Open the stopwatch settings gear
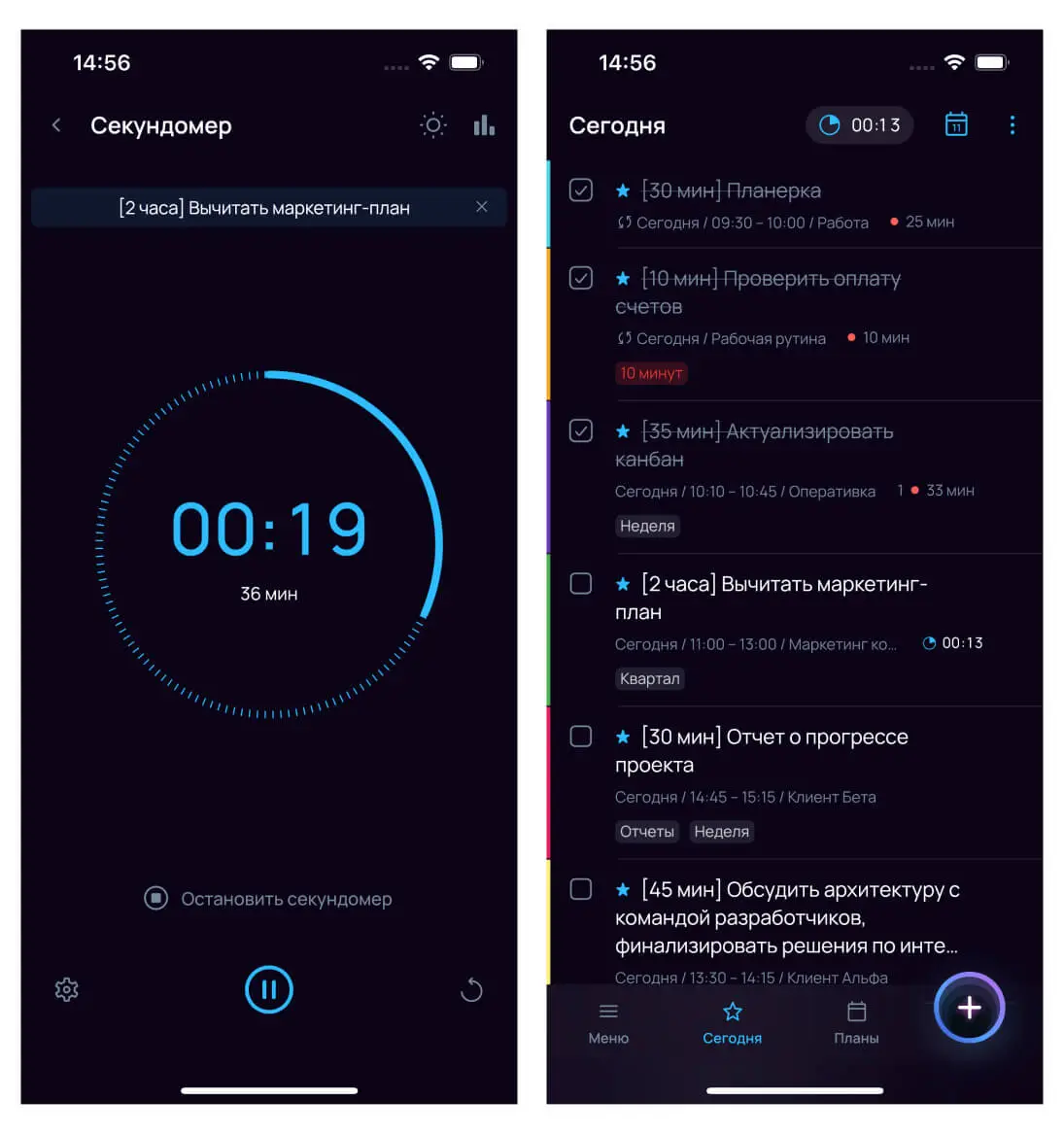Screen dimensions: 1064x1134 (67, 989)
